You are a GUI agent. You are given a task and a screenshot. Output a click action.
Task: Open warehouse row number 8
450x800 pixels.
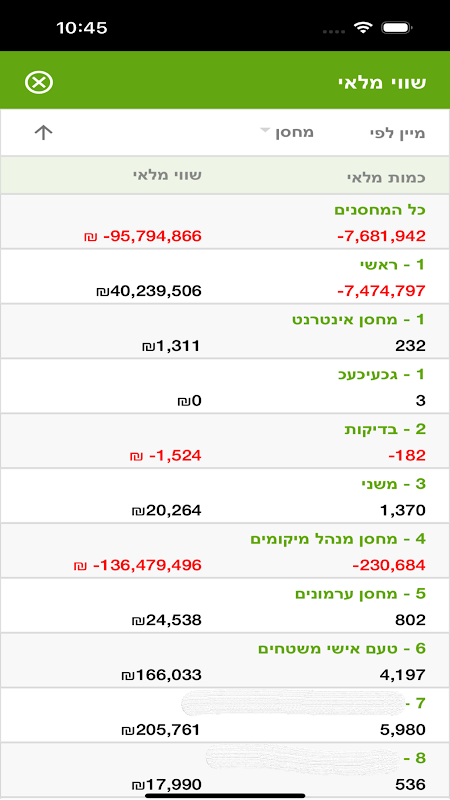tap(225, 769)
